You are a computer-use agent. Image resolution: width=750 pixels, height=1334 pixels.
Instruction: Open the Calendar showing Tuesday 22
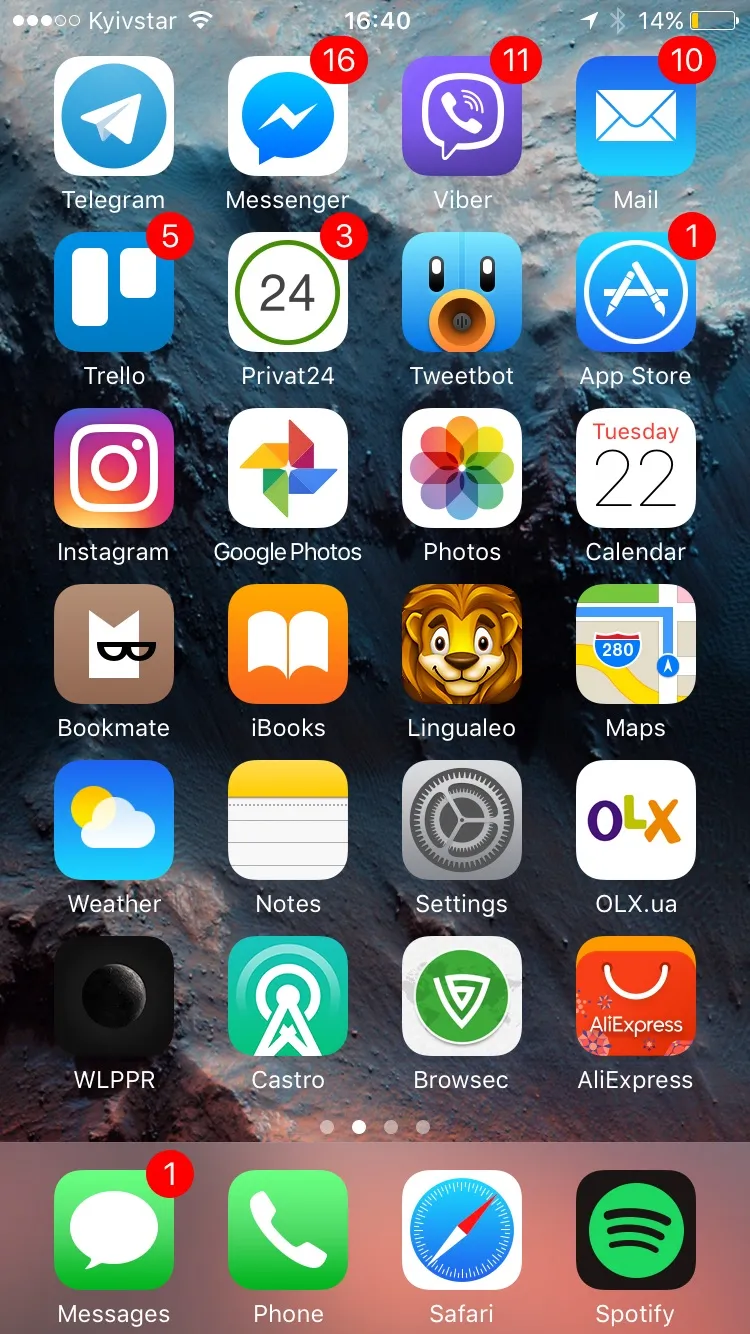636,468
